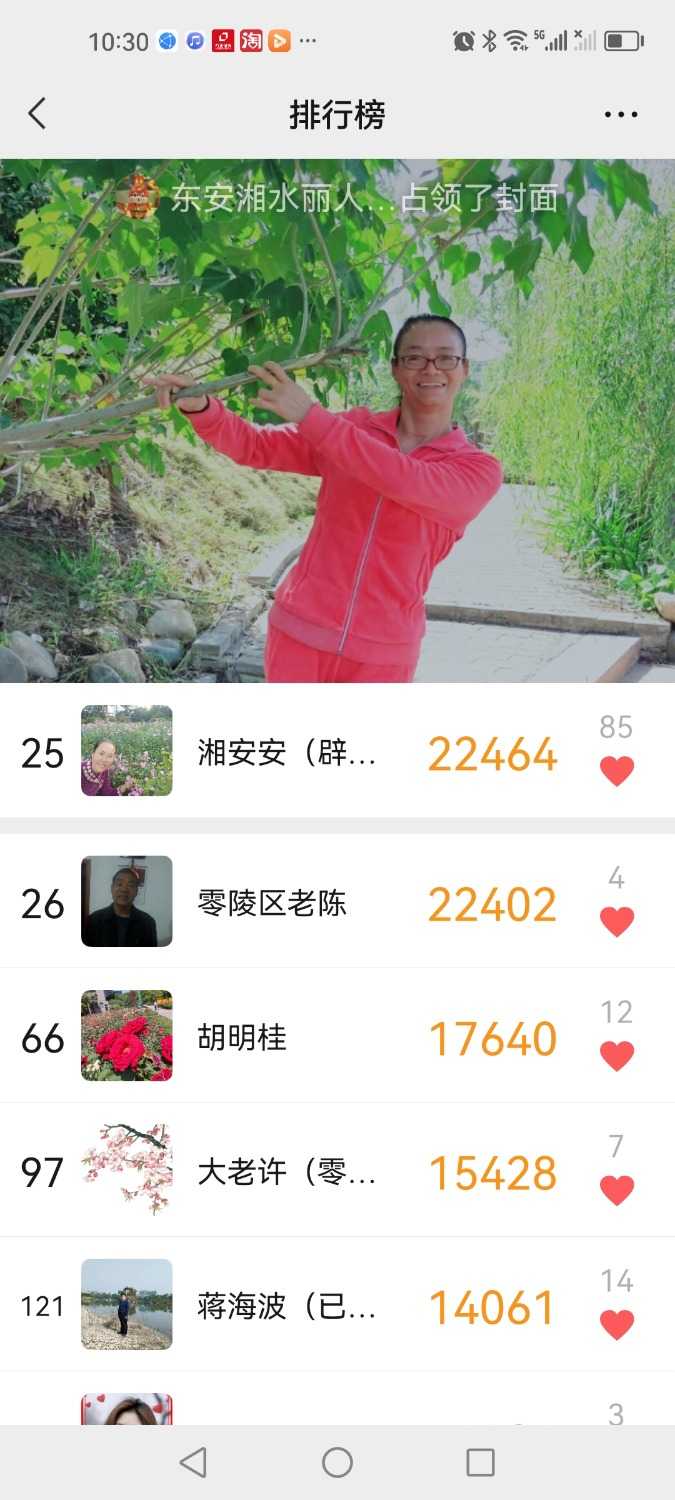Like 大老许's step count
This screenshot has height=1500, width=675.
(616, 1189)
